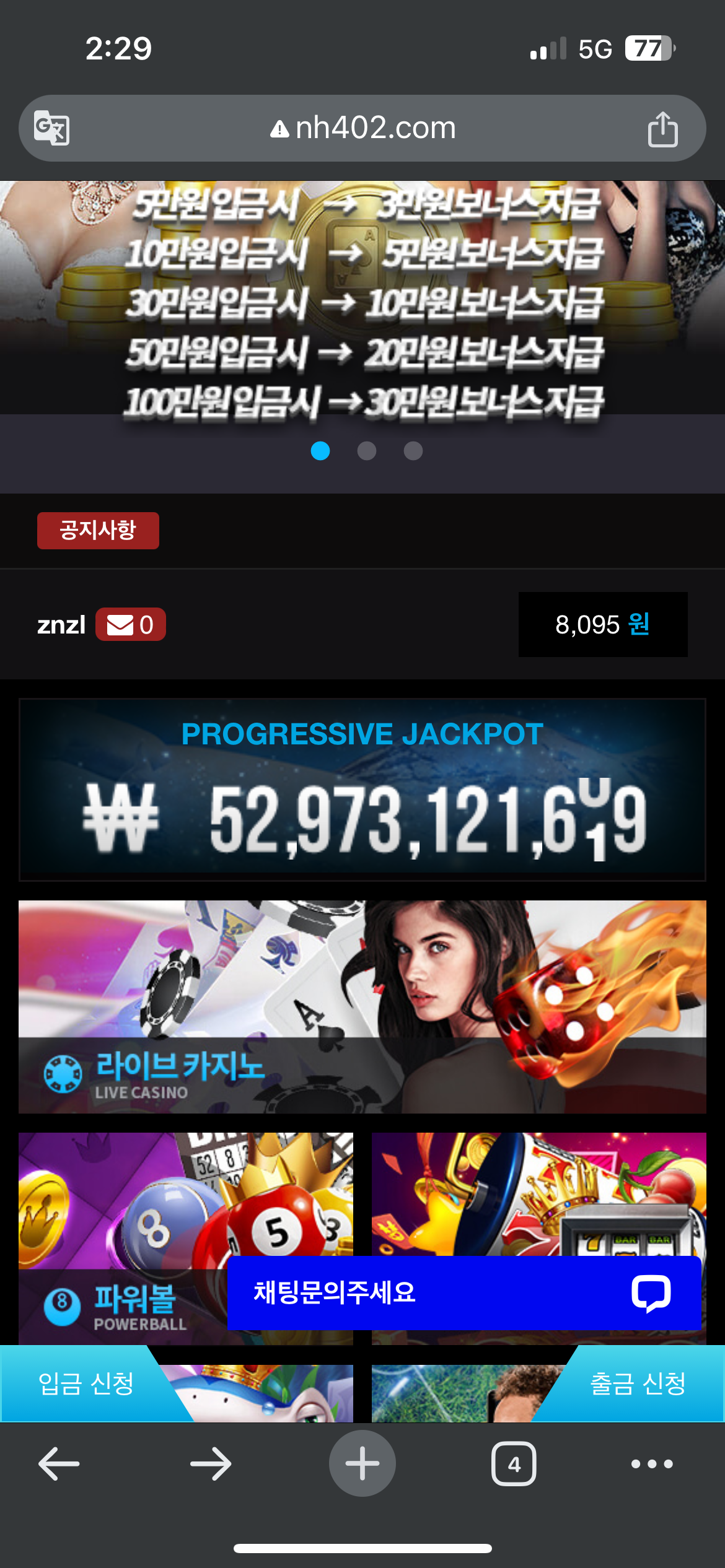Tap the nh402.com address bar
725x1568 pixels.
click(363, 128)
